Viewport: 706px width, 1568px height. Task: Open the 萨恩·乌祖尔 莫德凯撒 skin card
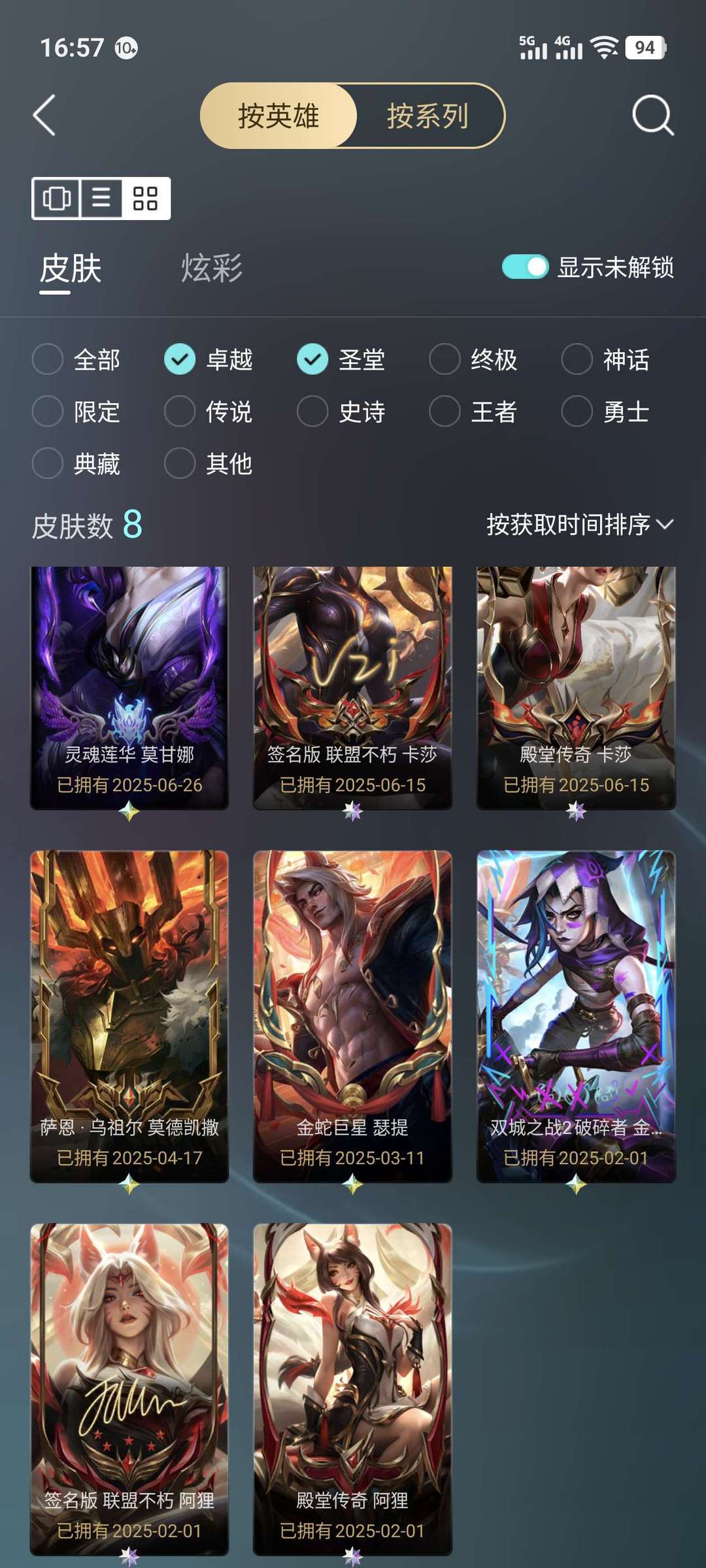point(129,1016)
